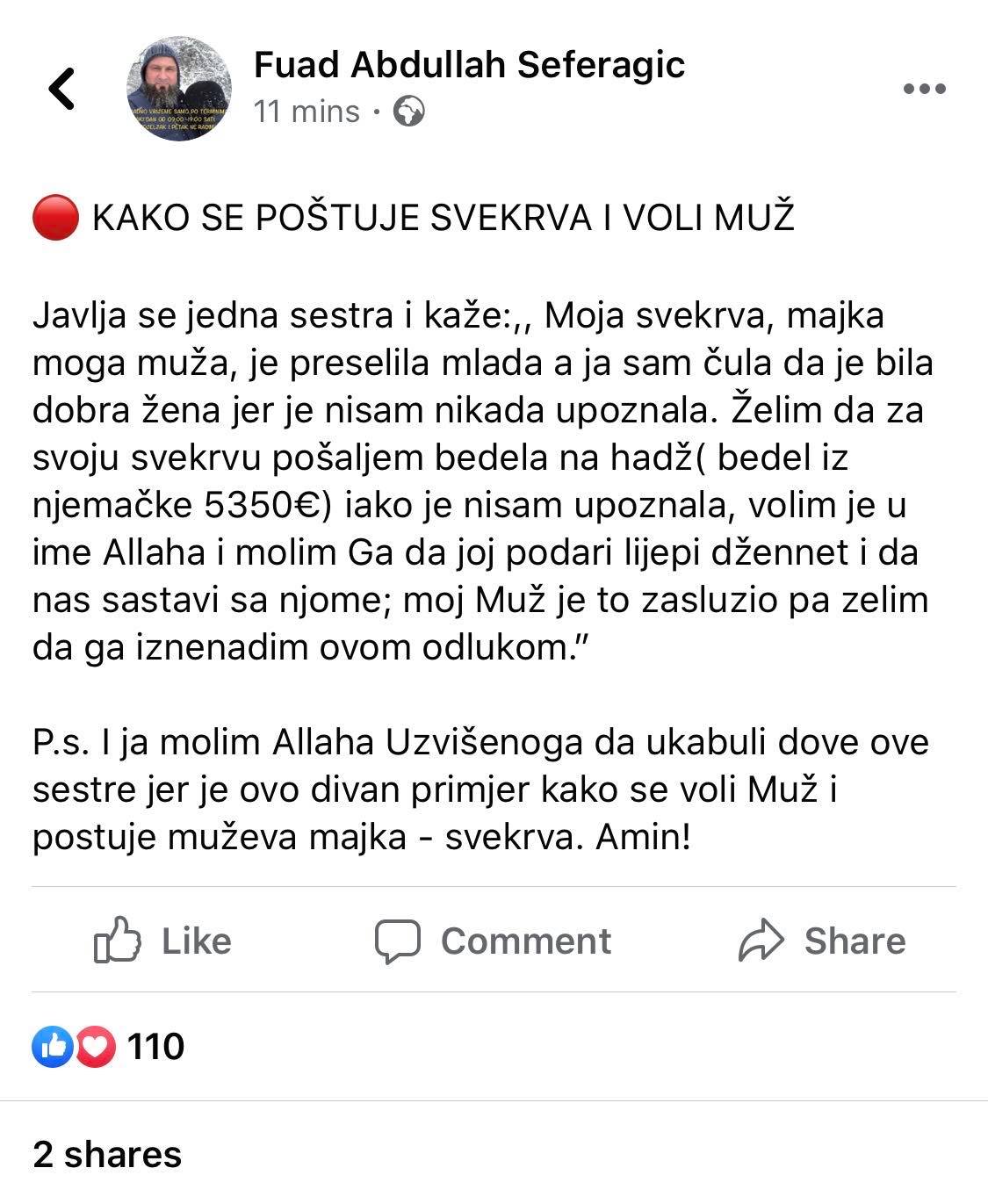View the 110 reactions list
Viewport: 988px width, 1204px height.
pyautogui.click(x=109, y=1046)
